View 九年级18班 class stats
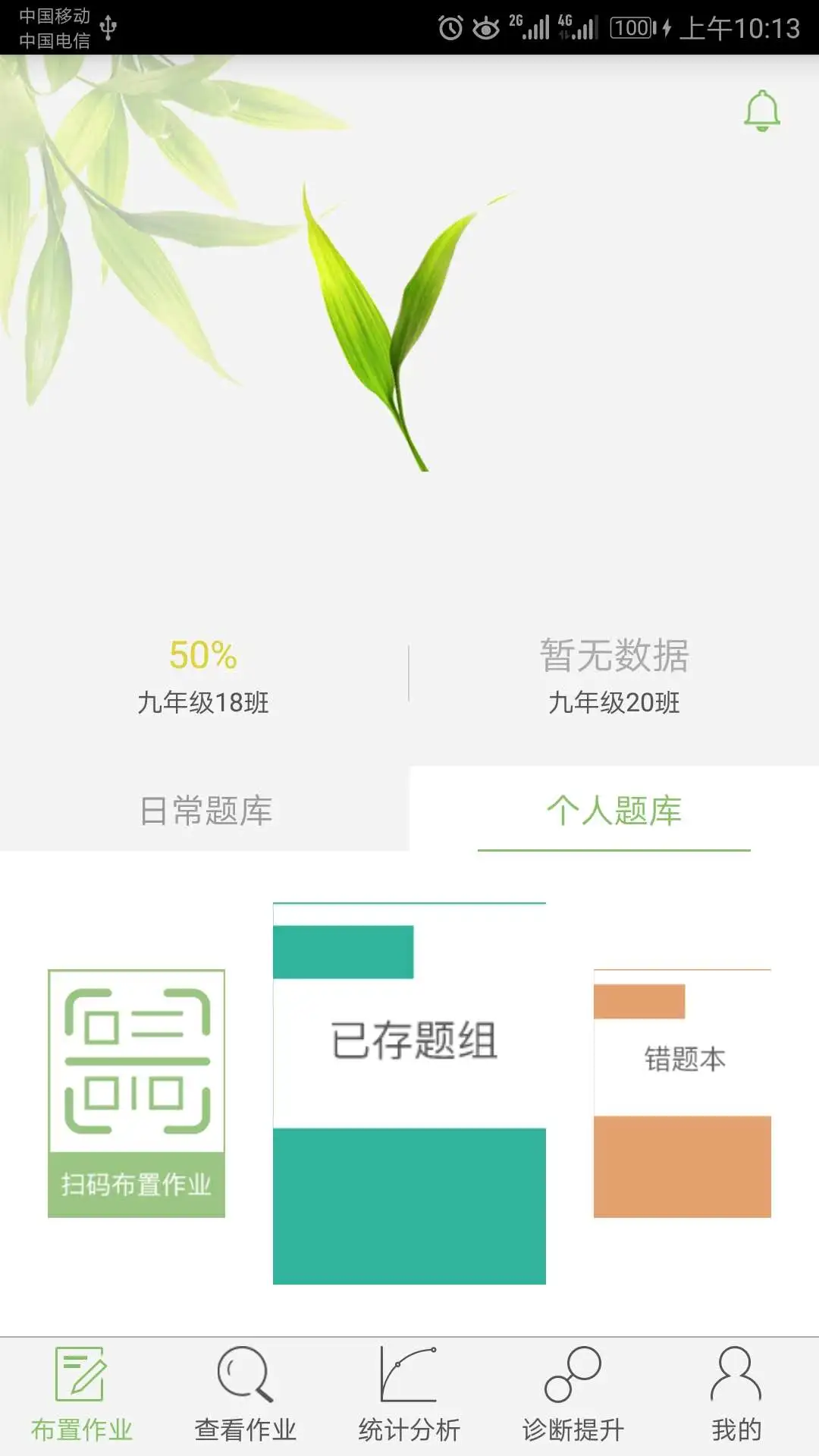The image size is (819, 1456). (203, 676)
